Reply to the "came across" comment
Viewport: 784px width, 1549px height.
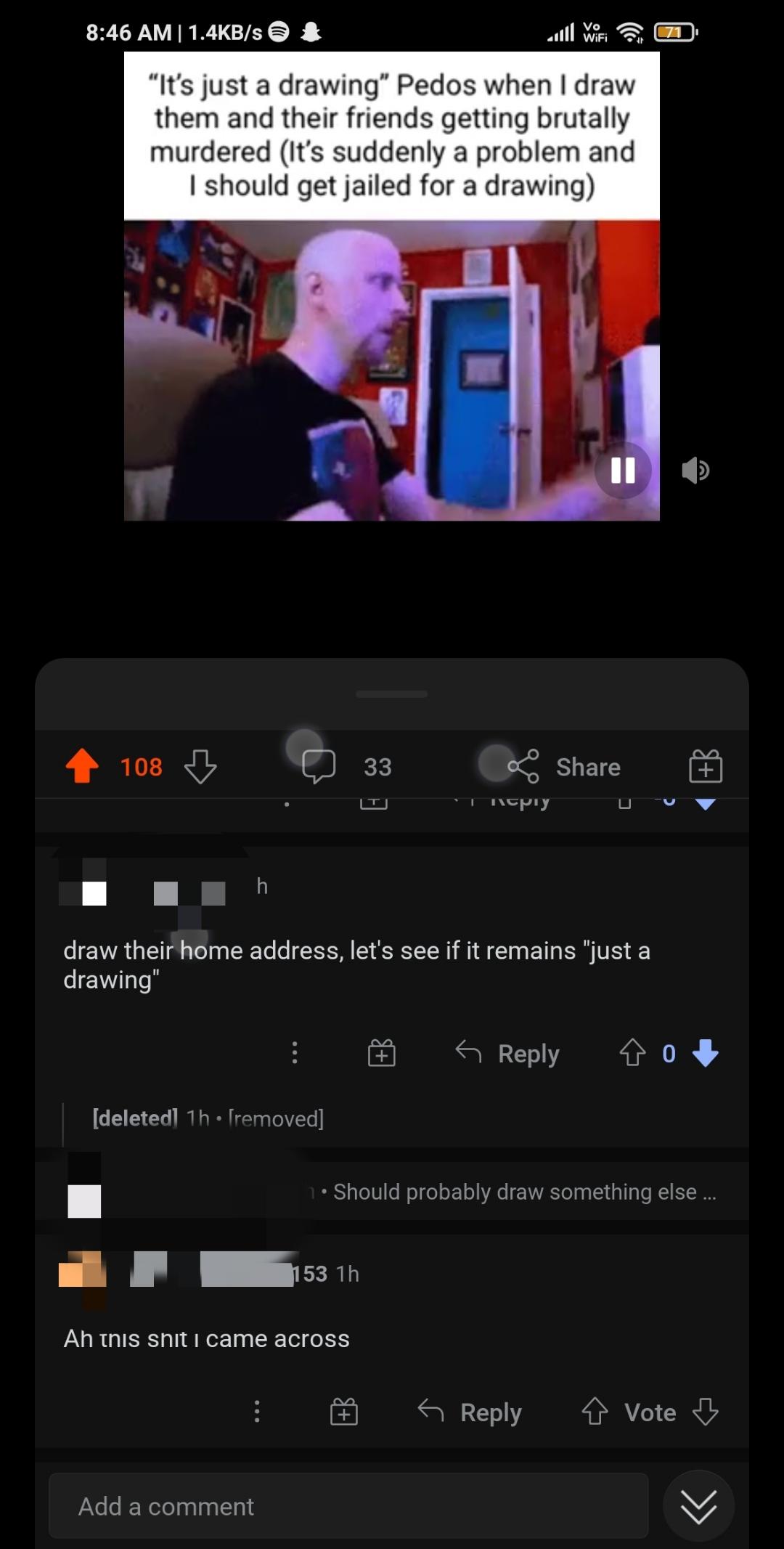tap(470, 1412)
